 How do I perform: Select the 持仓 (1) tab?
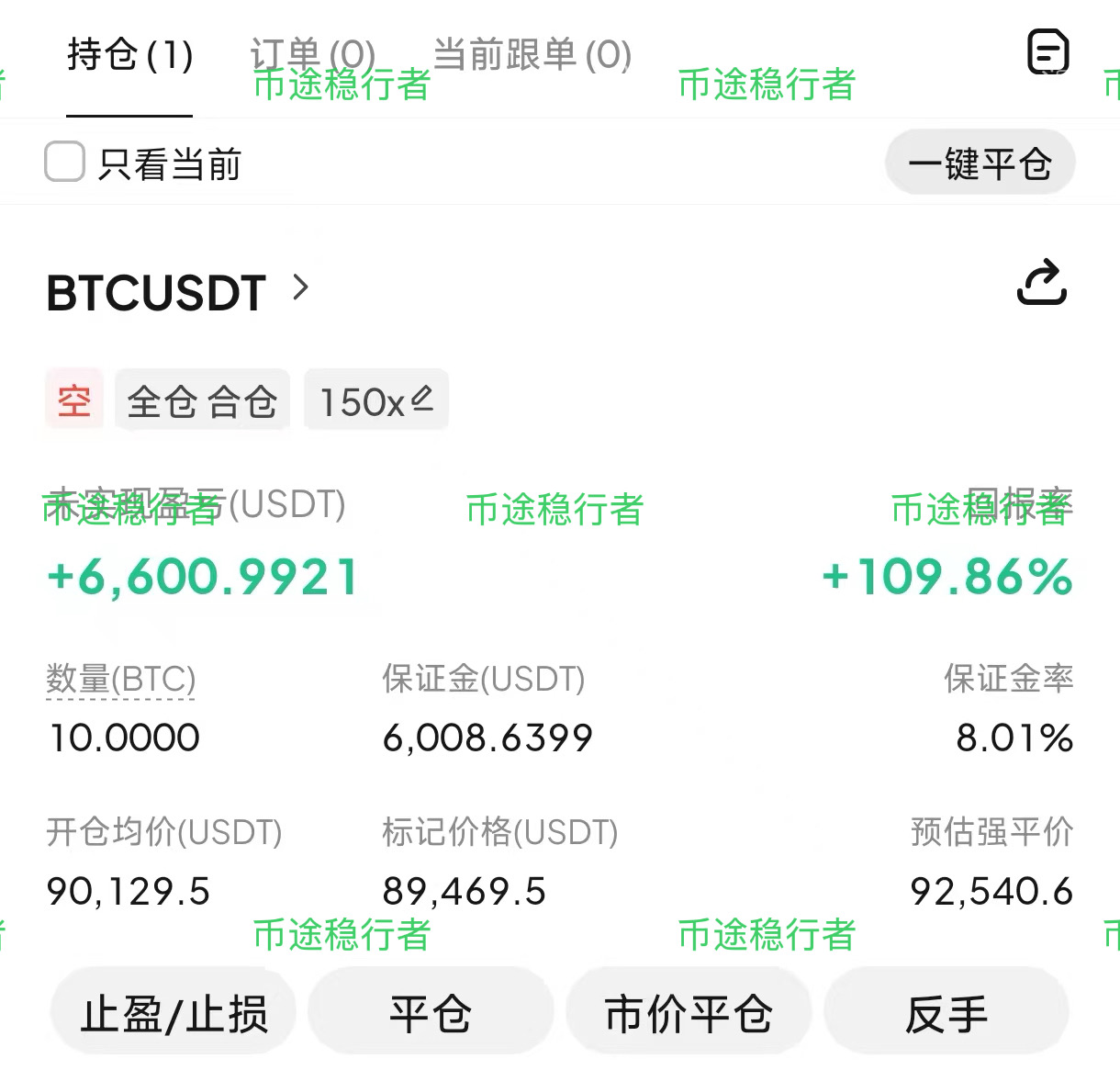click(x=129, y=55)
